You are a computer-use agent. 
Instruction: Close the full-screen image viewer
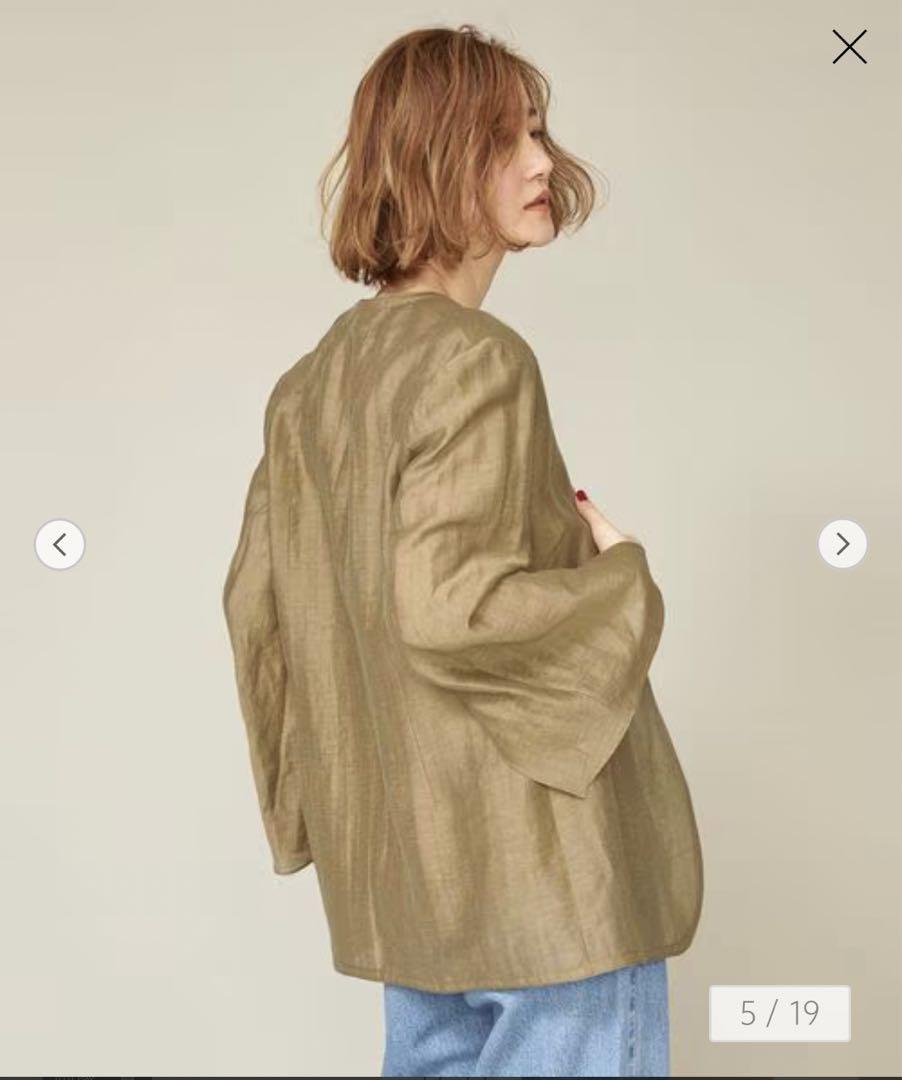click(849, 47)
